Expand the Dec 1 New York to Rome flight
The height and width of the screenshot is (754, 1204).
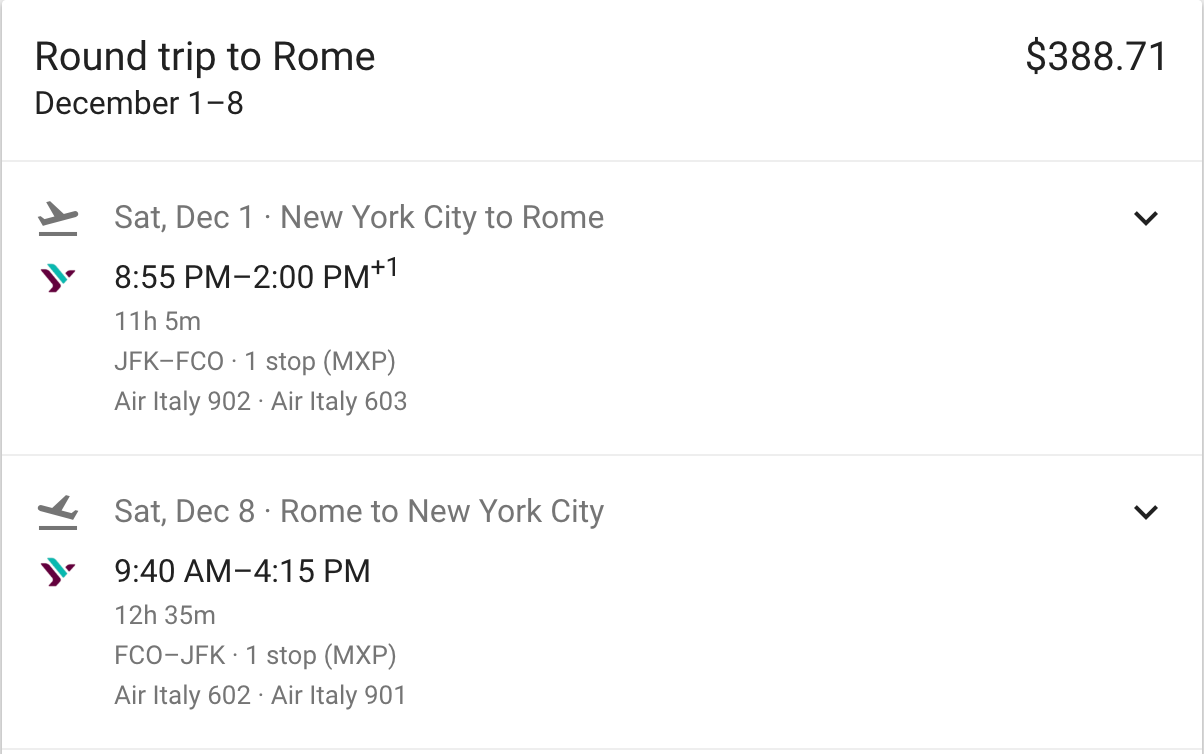point(1146,218)
